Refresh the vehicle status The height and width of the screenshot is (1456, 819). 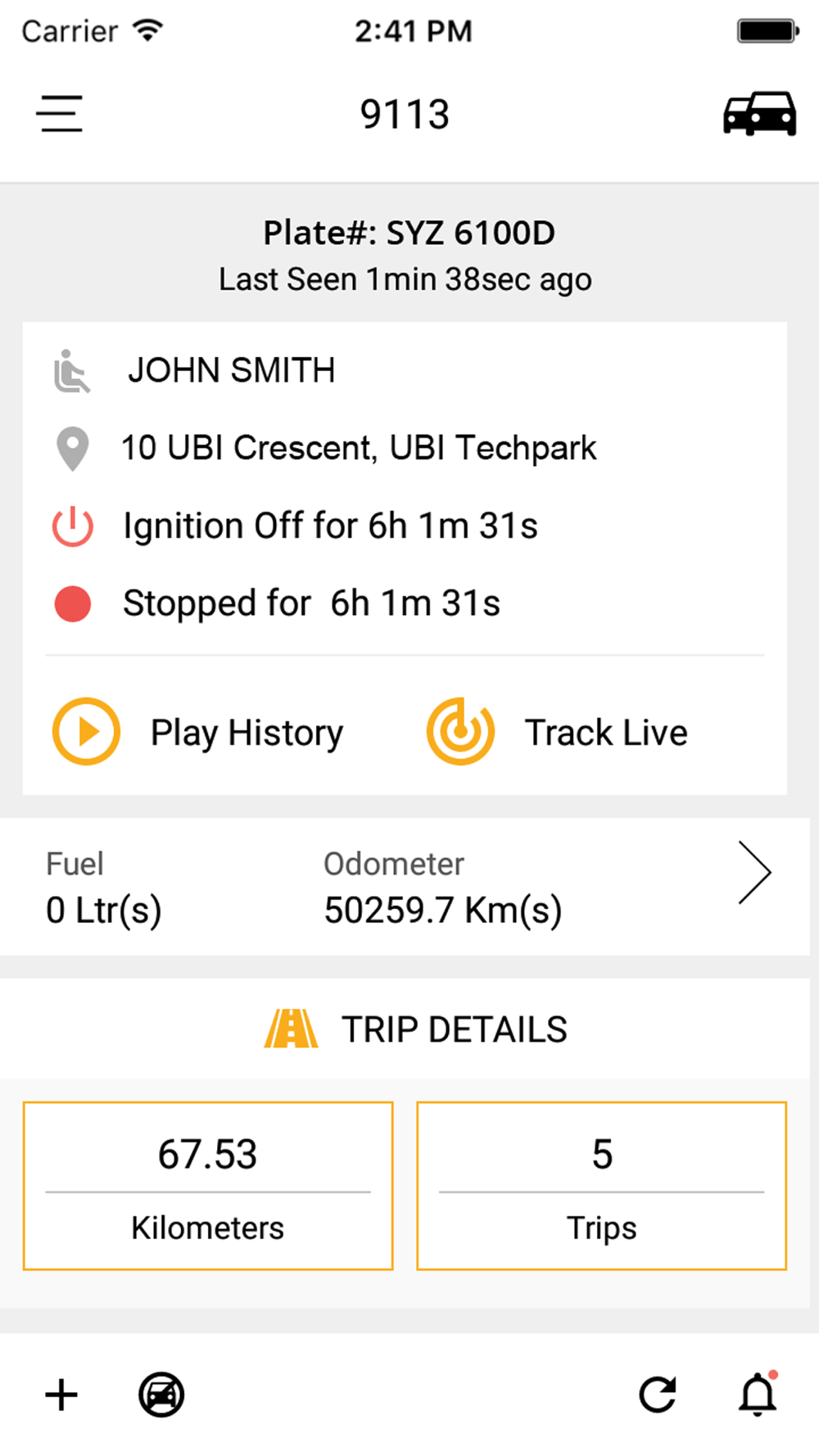pos(658,1395)
